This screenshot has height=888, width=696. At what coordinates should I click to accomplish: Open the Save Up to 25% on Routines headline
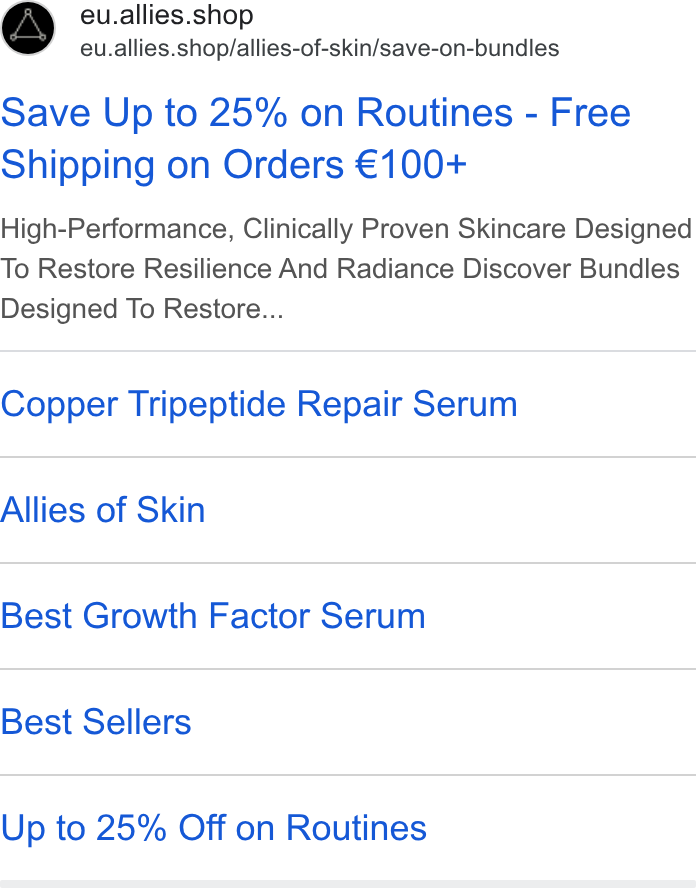pos(316,139)
